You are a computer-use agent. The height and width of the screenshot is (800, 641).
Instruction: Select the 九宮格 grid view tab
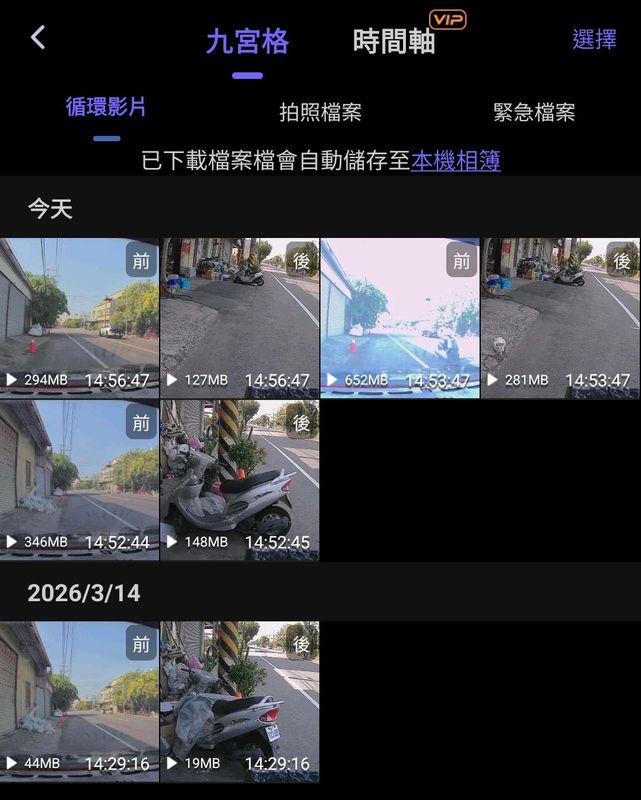tap(247, 41)
